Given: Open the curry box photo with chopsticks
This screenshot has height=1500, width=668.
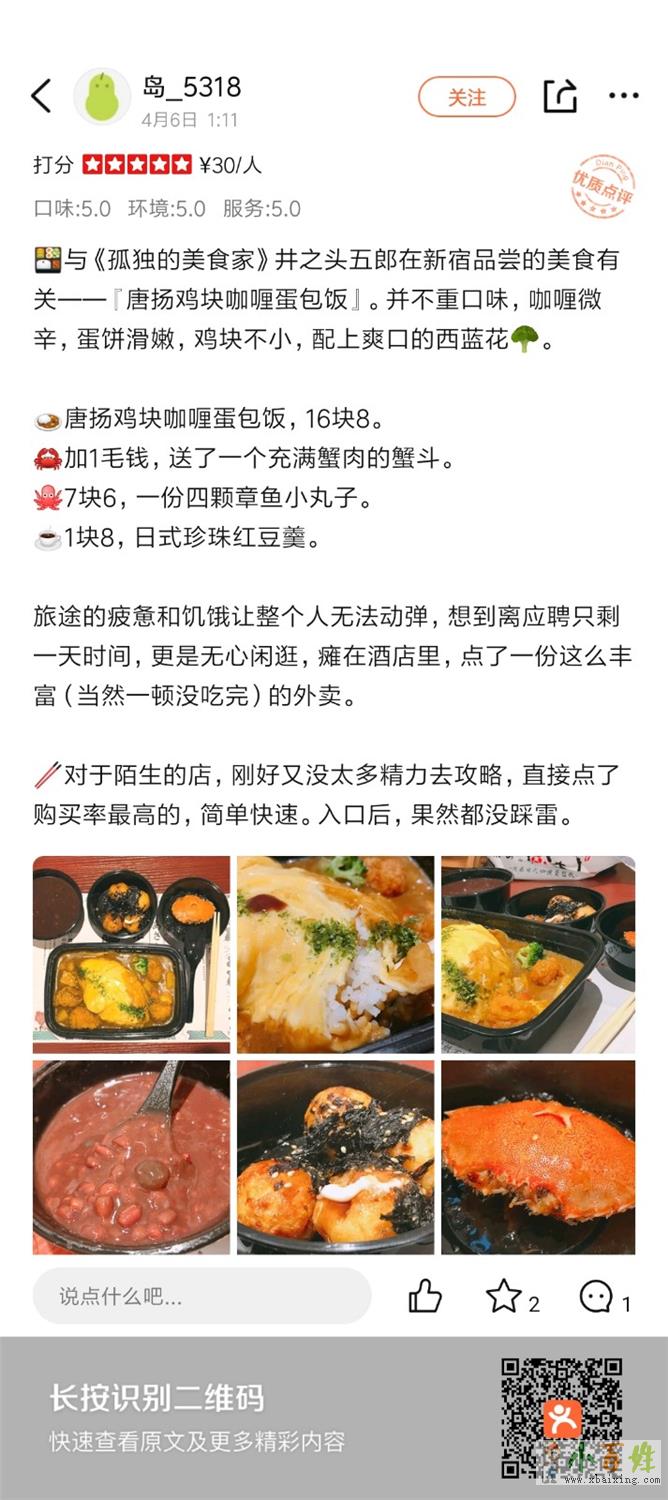Looking at the screenshot, I should click(538, 953).
